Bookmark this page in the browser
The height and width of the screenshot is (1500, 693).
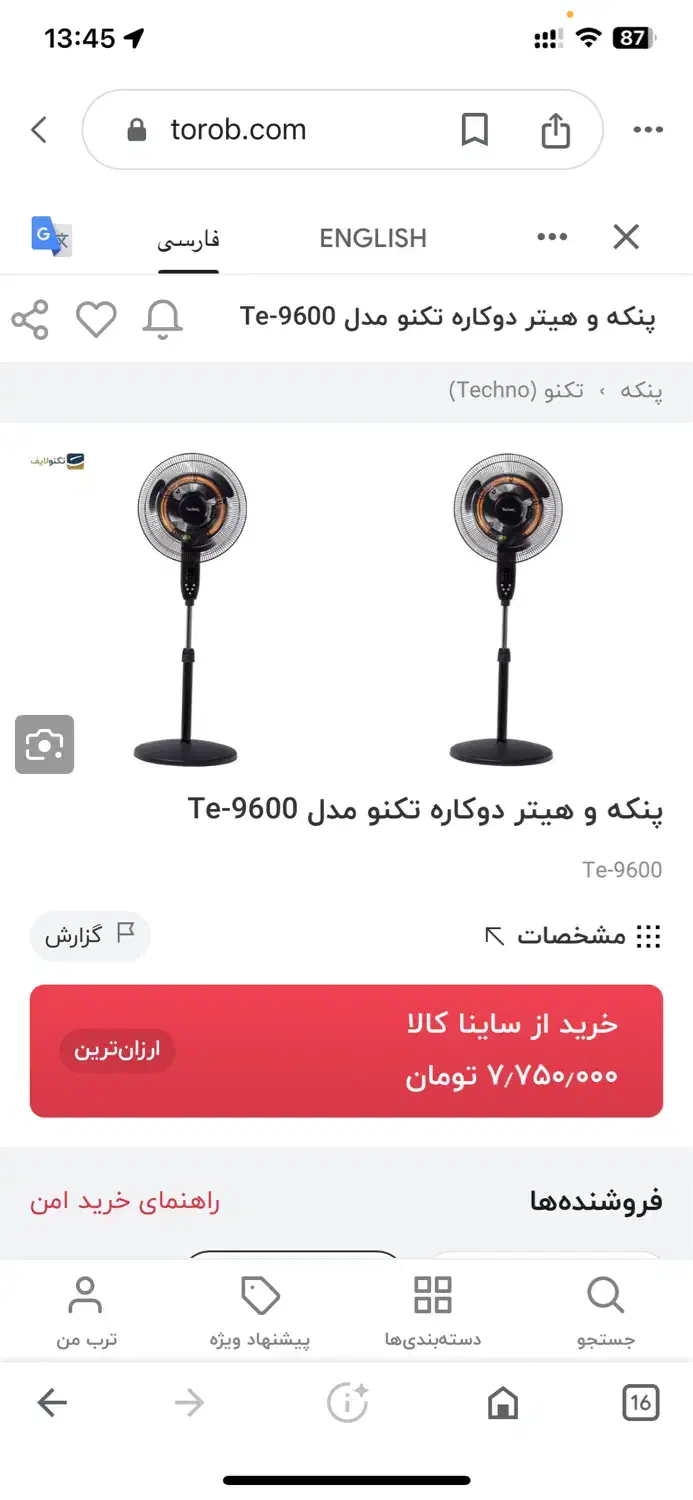(474, 130)
